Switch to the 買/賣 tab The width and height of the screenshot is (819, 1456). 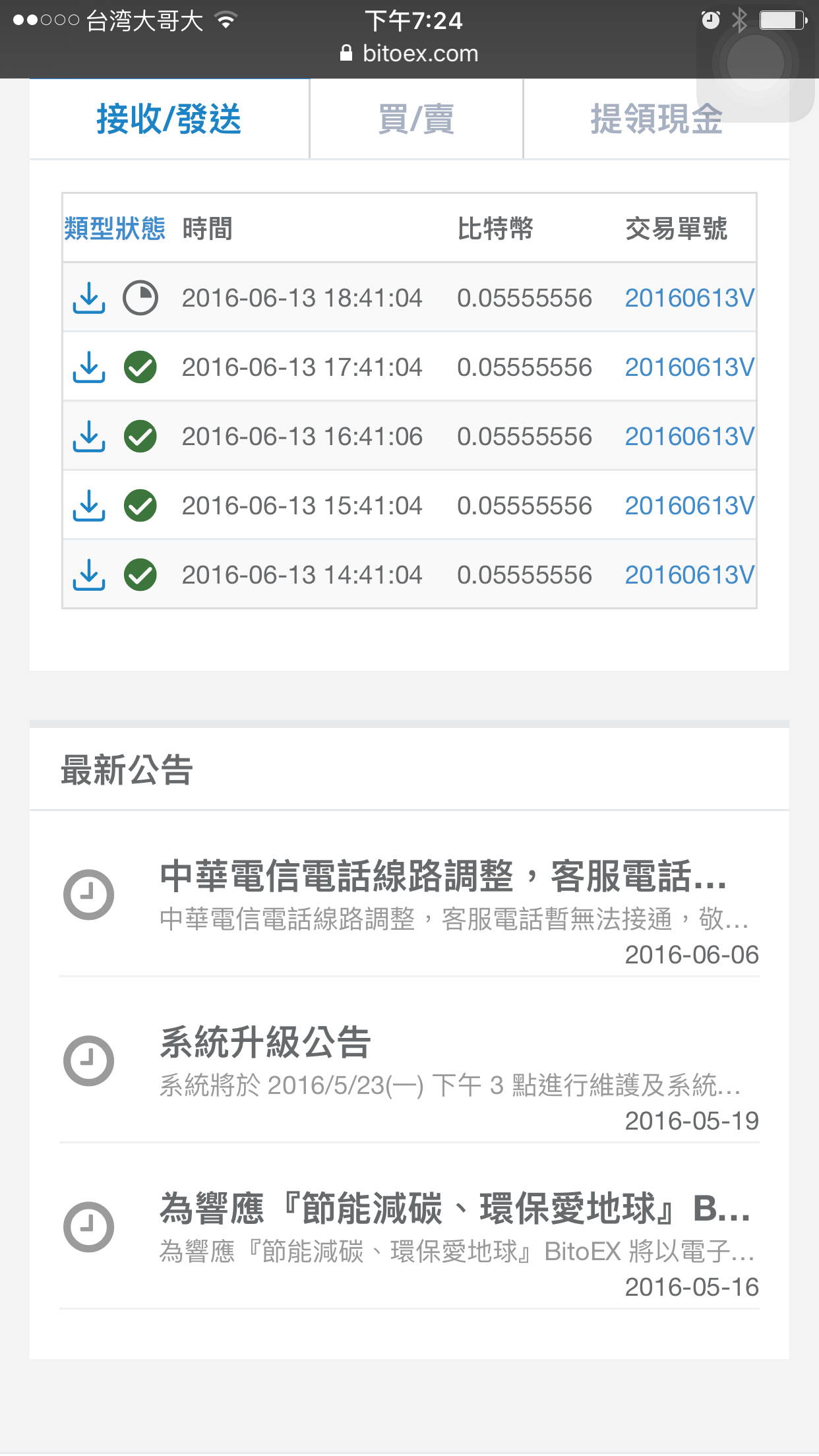pos(416,119)
